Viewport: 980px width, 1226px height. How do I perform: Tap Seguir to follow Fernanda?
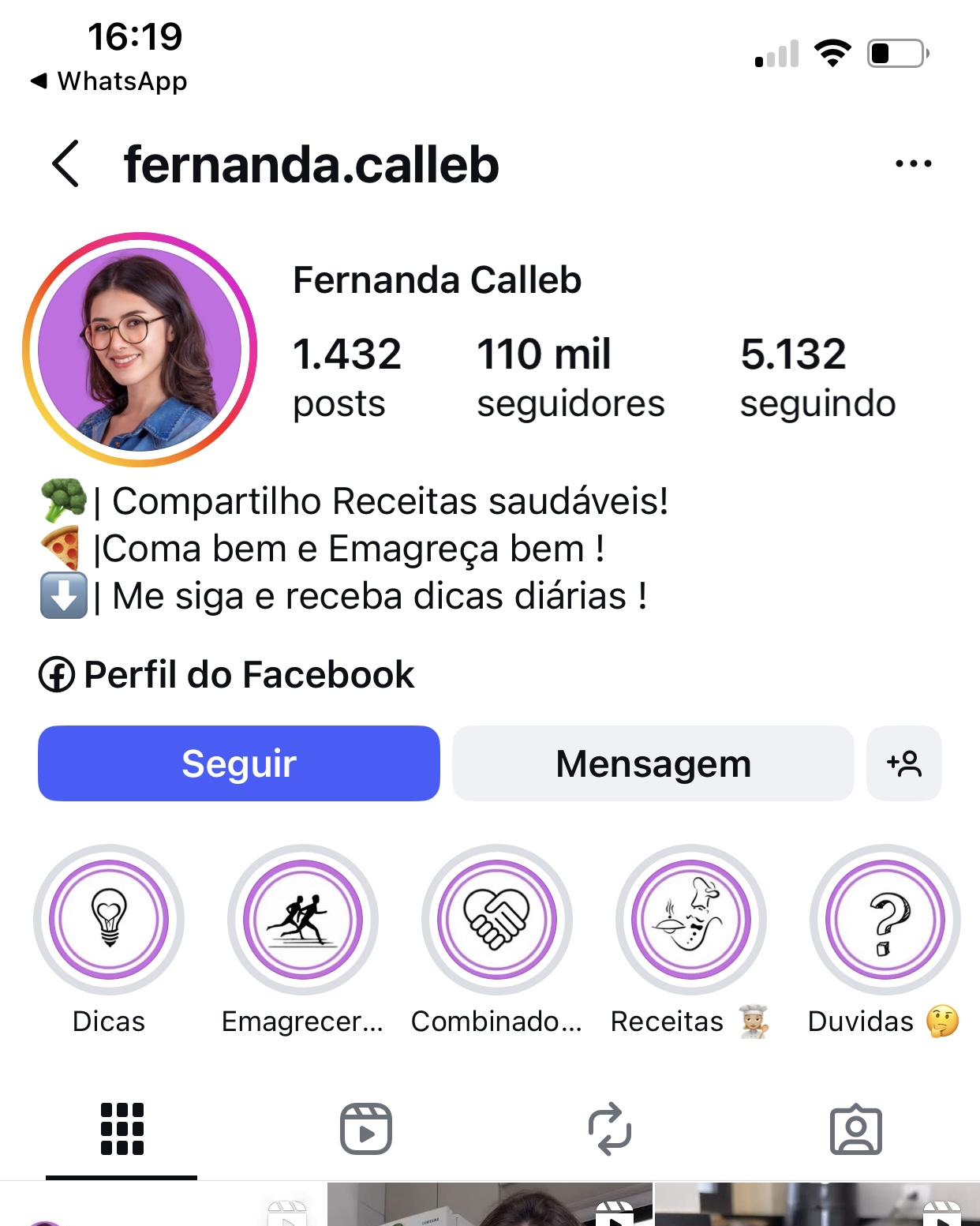click(x=238, y=763)
